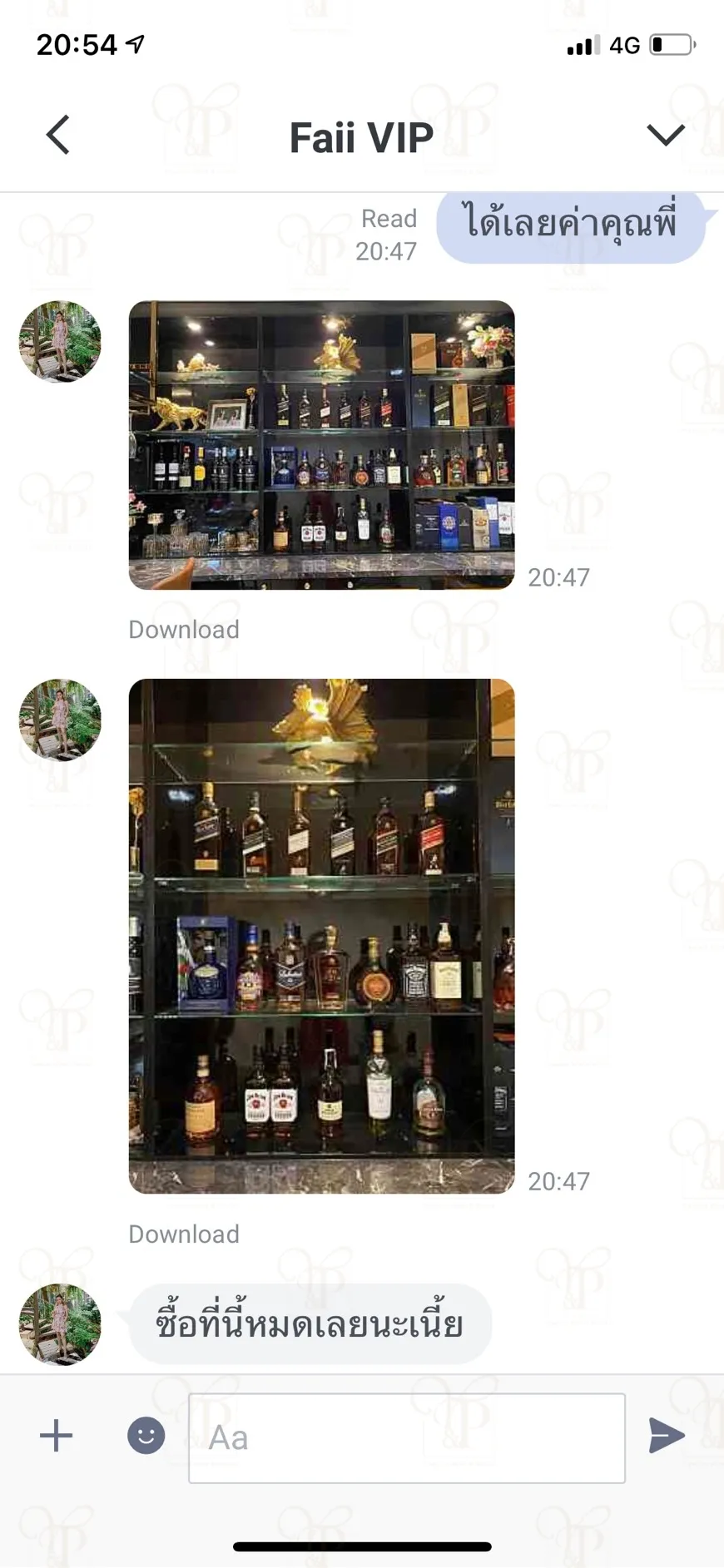Screen dimensions: 724x1568
Task: Send the message with the arrow
Action: (667, 1436)
